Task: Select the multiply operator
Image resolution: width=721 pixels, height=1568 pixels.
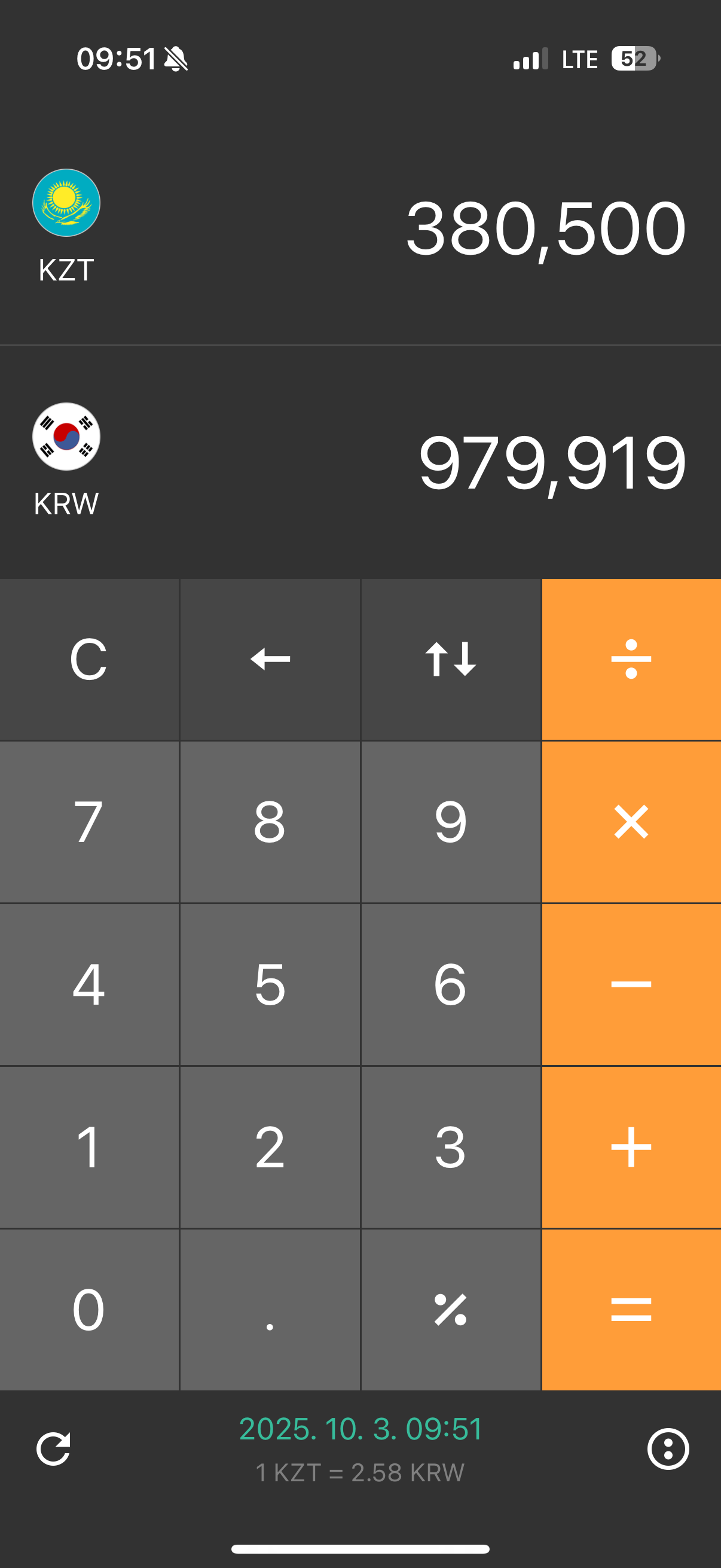Action: (631, 822)
